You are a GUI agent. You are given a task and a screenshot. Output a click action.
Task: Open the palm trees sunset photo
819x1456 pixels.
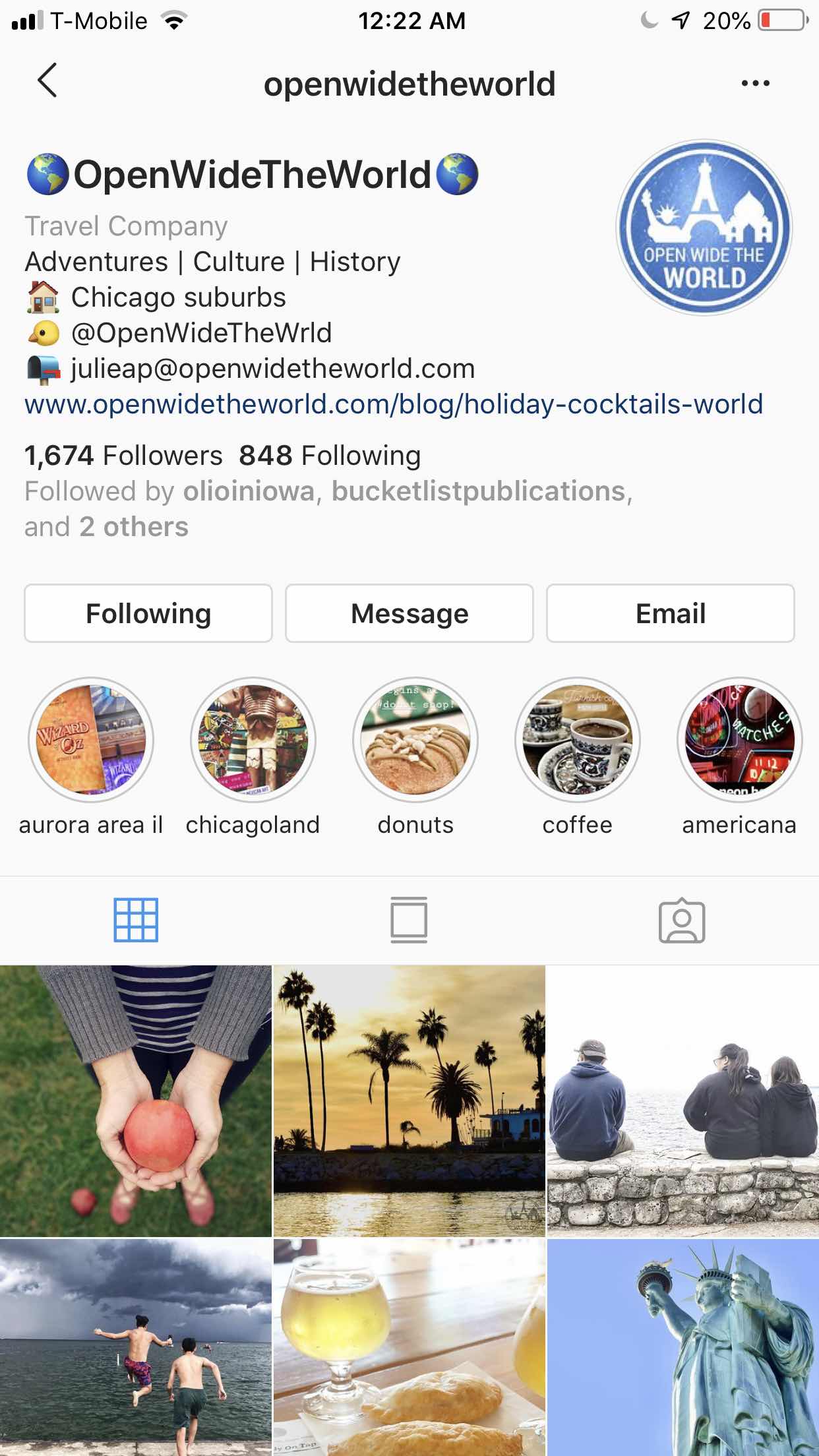[409, 1101]
